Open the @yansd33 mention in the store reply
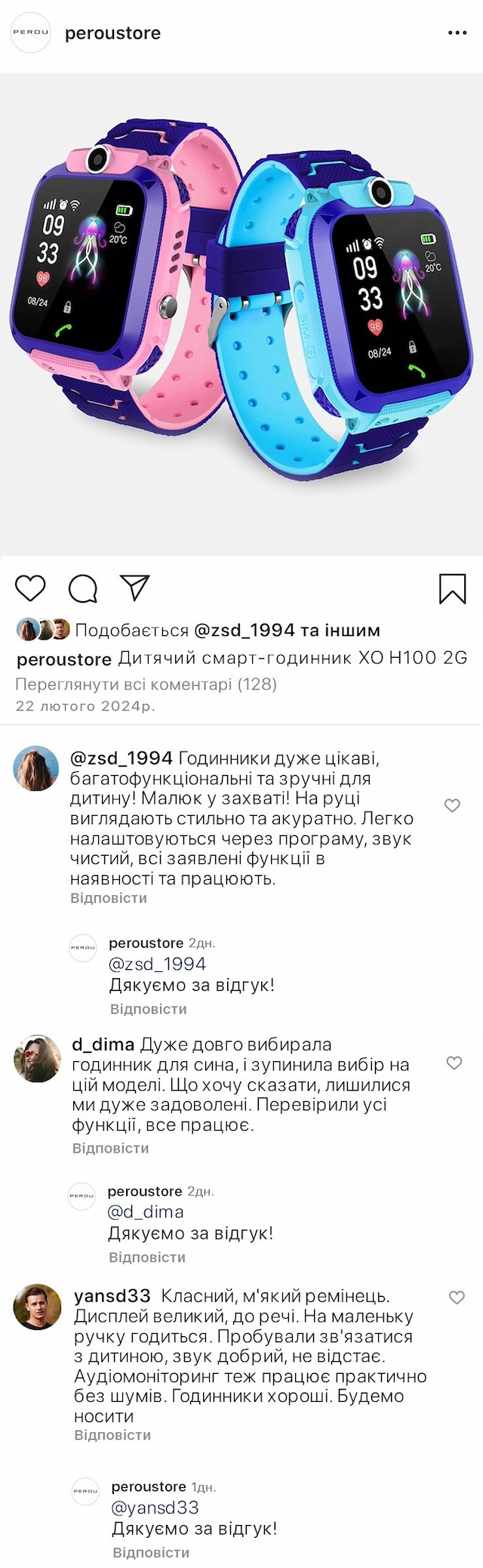 [x=155, y=1508]
